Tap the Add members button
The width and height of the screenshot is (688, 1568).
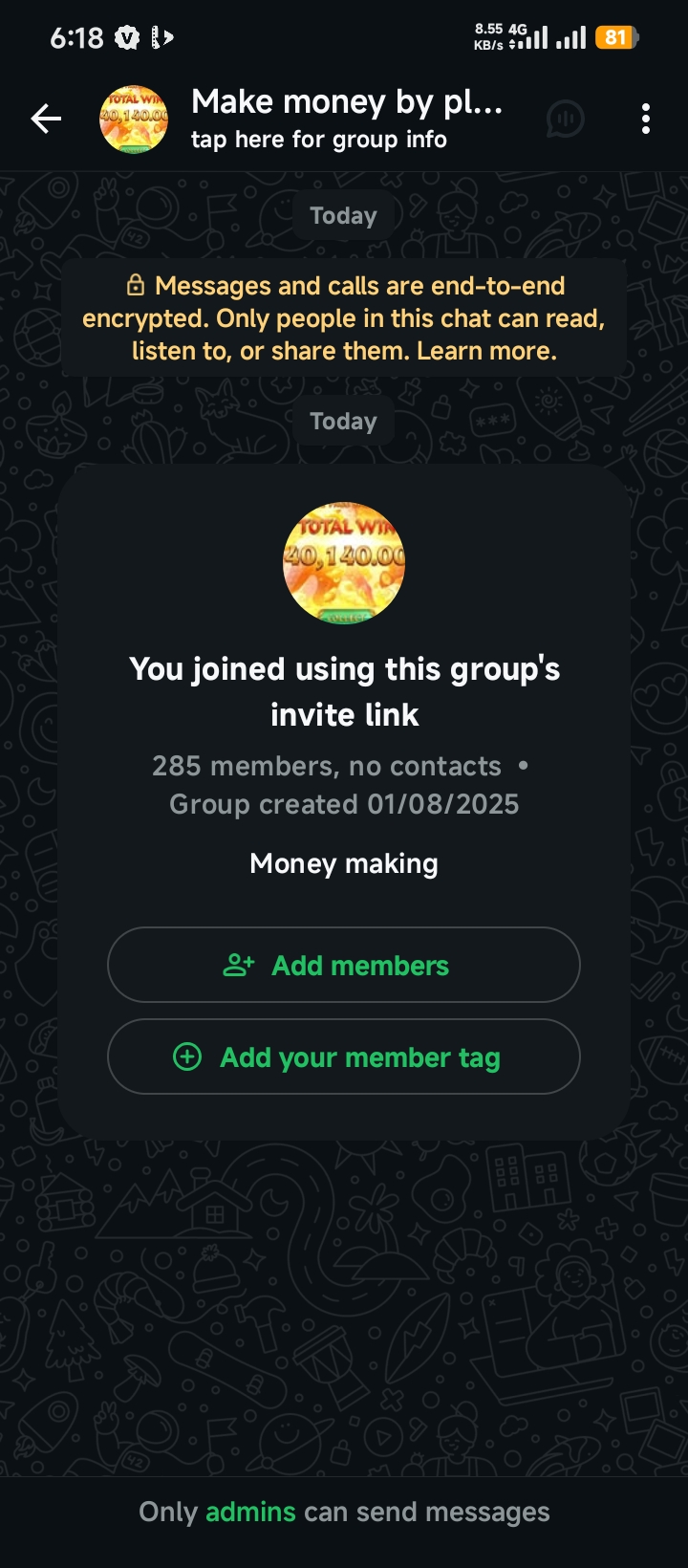344,965
